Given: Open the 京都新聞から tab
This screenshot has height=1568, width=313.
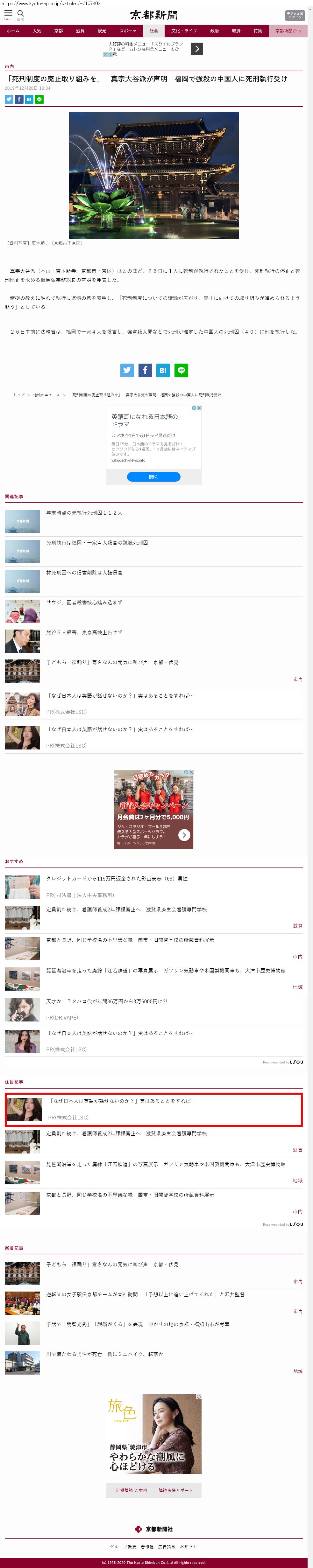Looking at the screenshot, I should (288, 31).
